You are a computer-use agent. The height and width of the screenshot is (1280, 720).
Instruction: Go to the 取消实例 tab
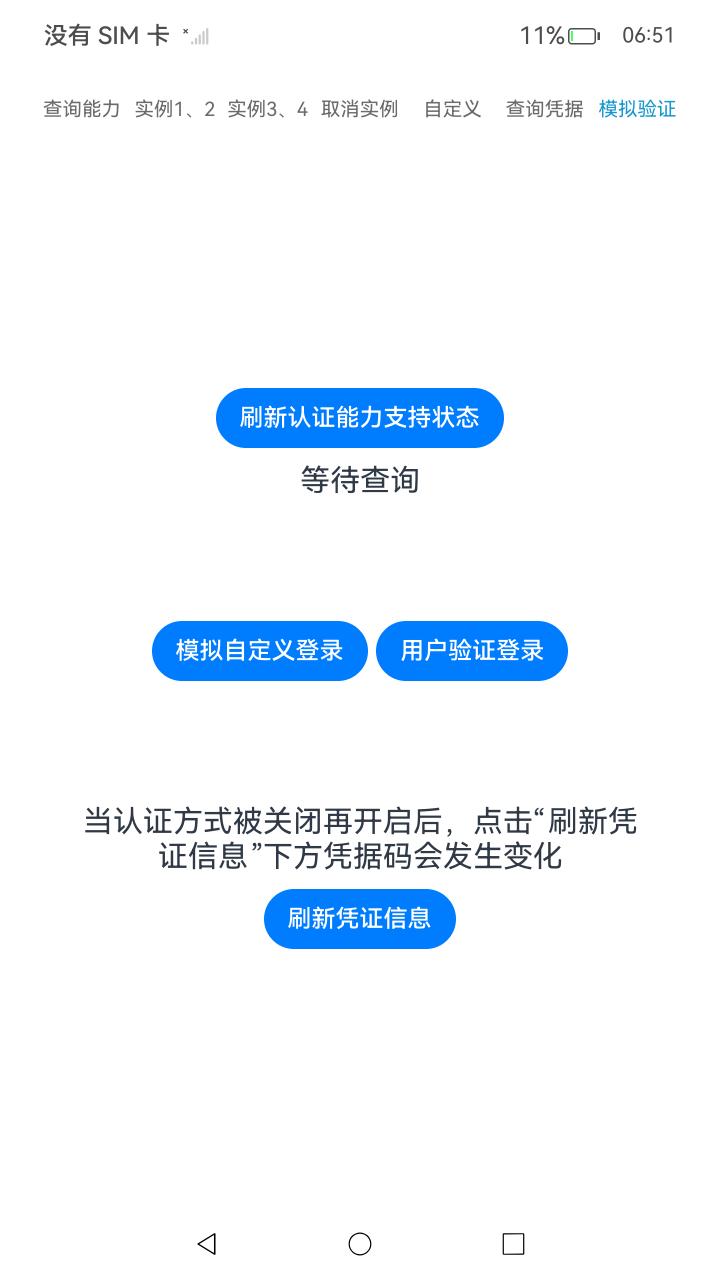click(359, 109)
